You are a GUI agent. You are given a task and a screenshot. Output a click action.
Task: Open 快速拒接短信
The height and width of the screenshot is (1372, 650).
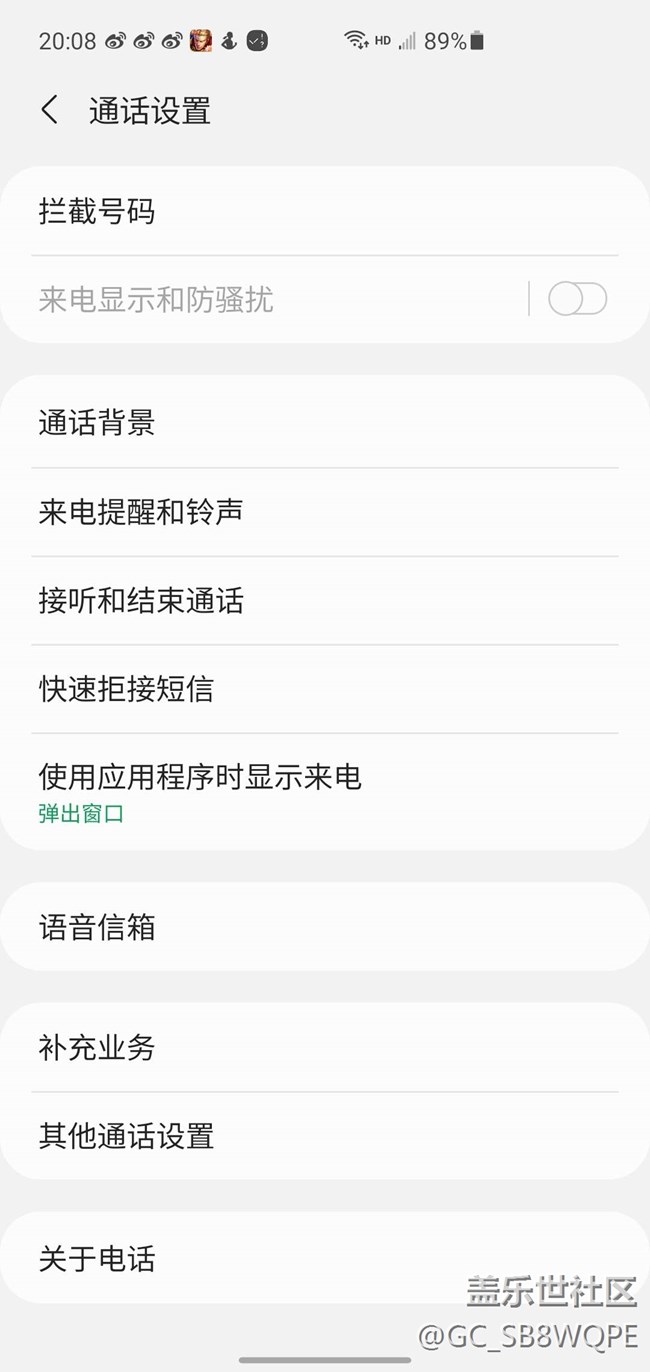[x=324, y=689]
